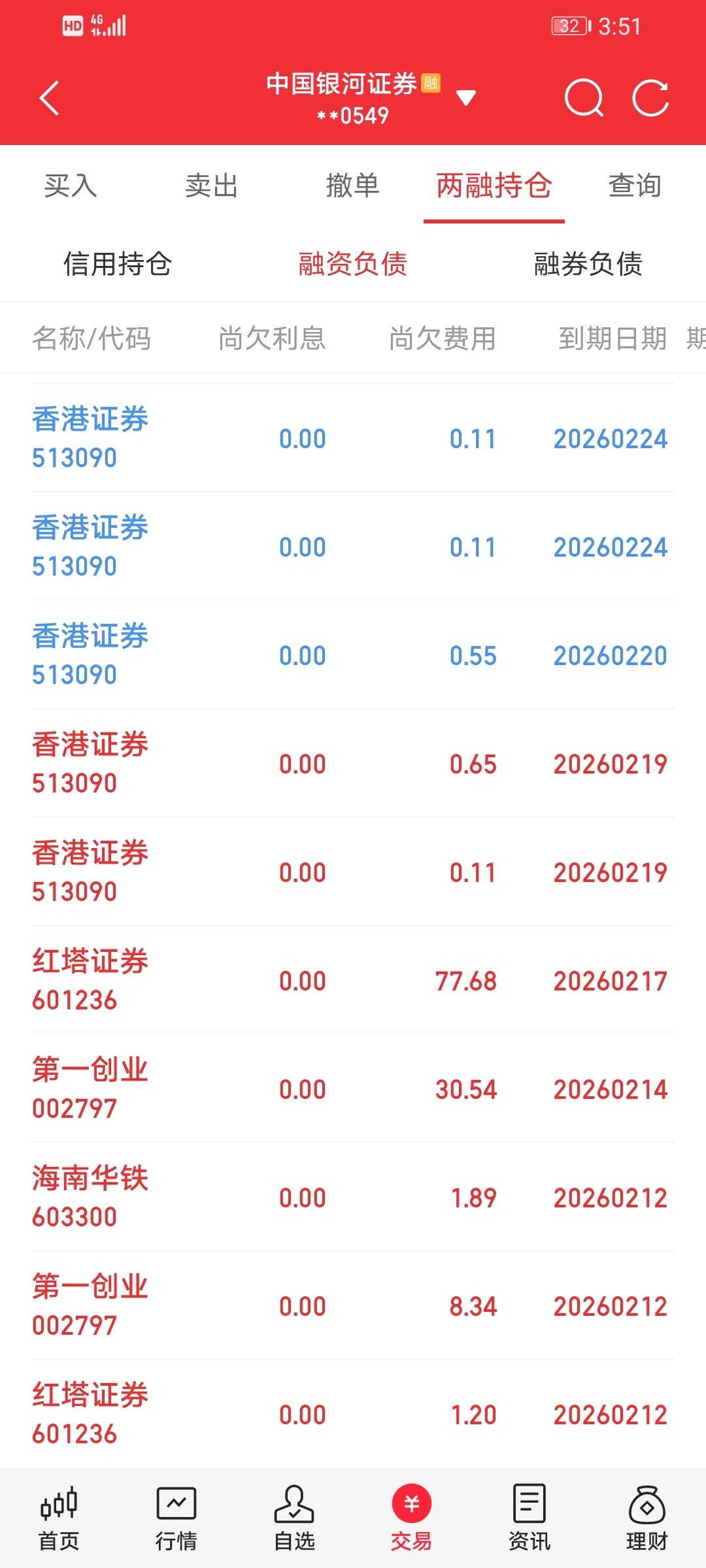This screenshot has width=706, height=1568.
Task: Go back using the header arrow
Action: click(x=50, y=99)
